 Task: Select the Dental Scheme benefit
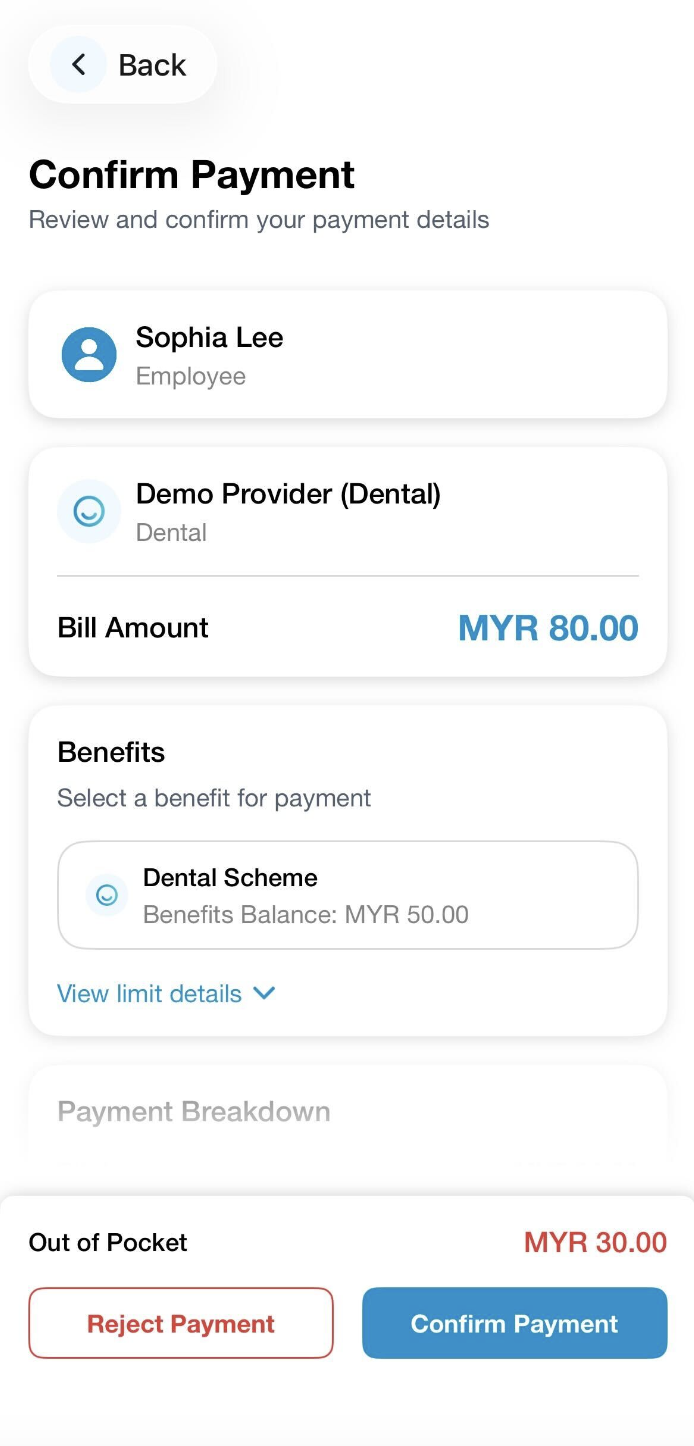point(347,895)
